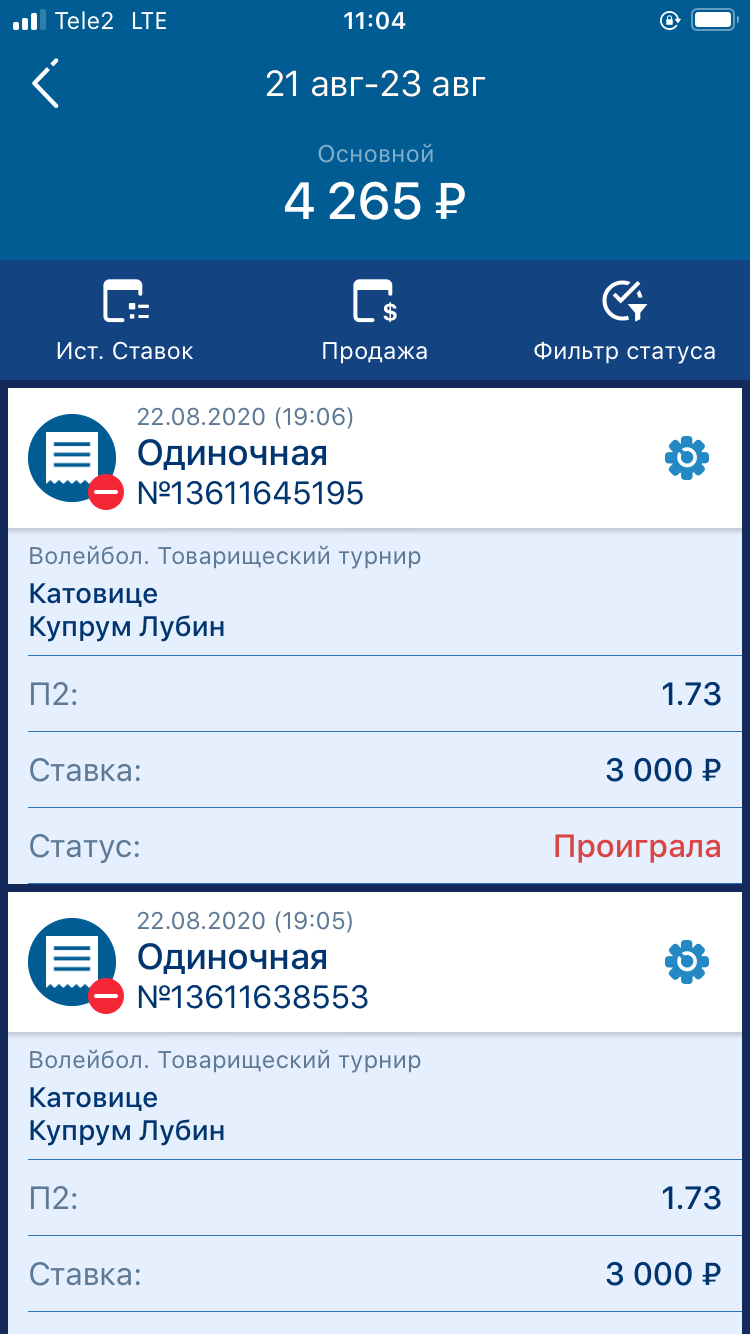Go back using the top-left arrow
The height and width of the screenshot is (1334, 750).
46,84
